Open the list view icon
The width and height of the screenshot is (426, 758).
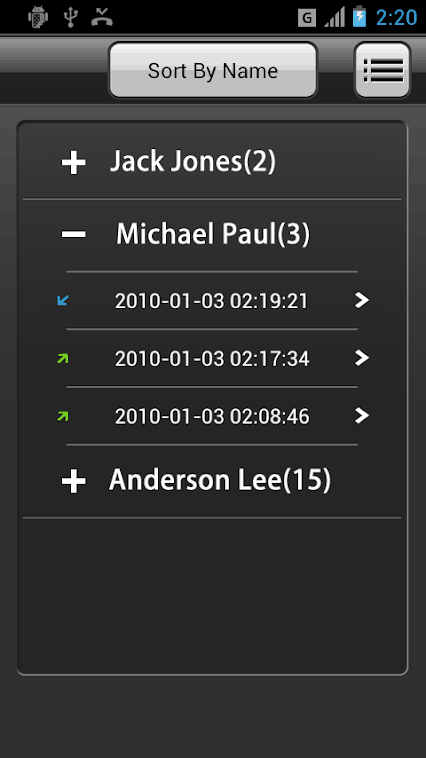click(382, 71)
